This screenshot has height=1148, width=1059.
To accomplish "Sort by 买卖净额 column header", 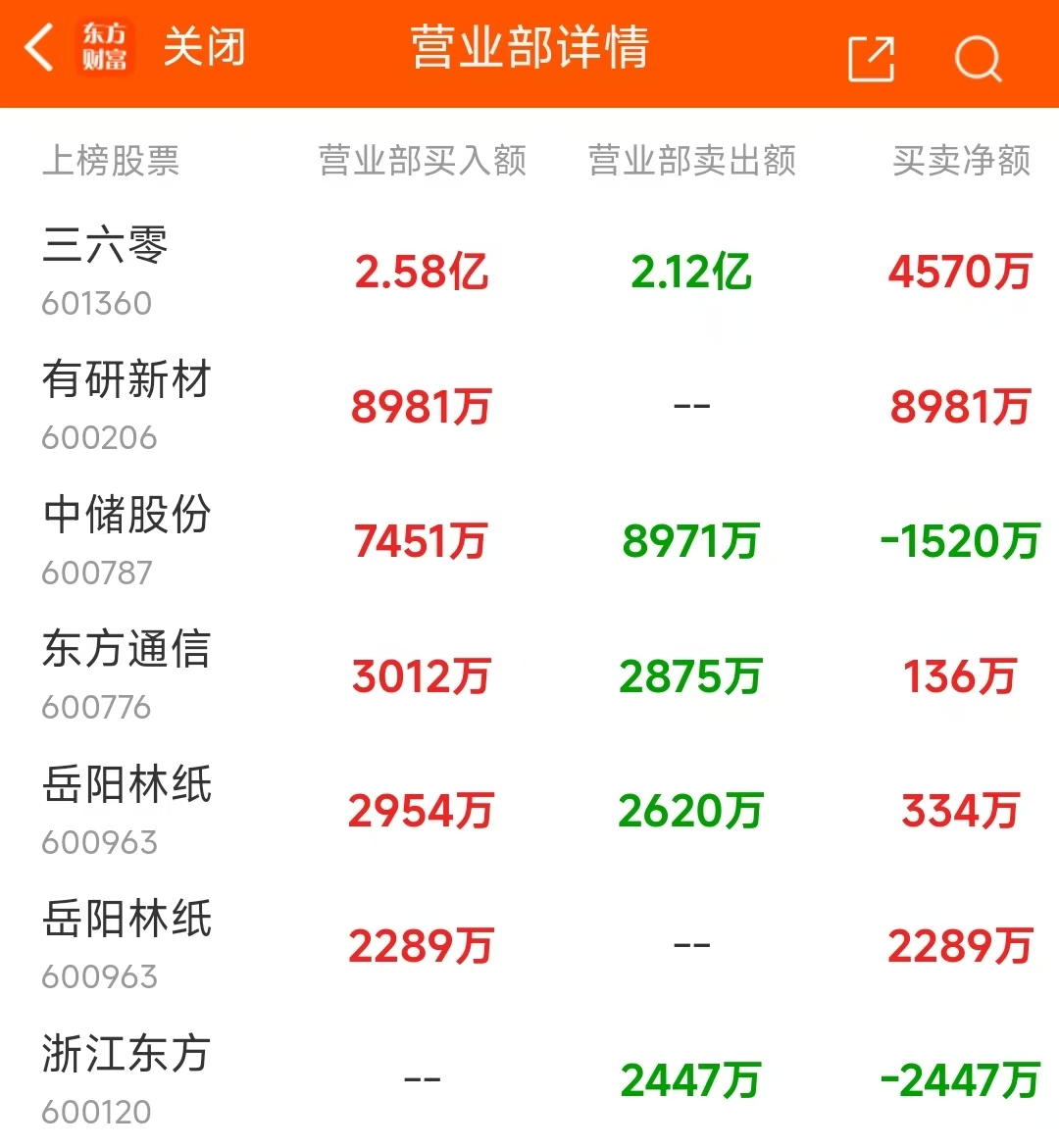I will (962, 160).
